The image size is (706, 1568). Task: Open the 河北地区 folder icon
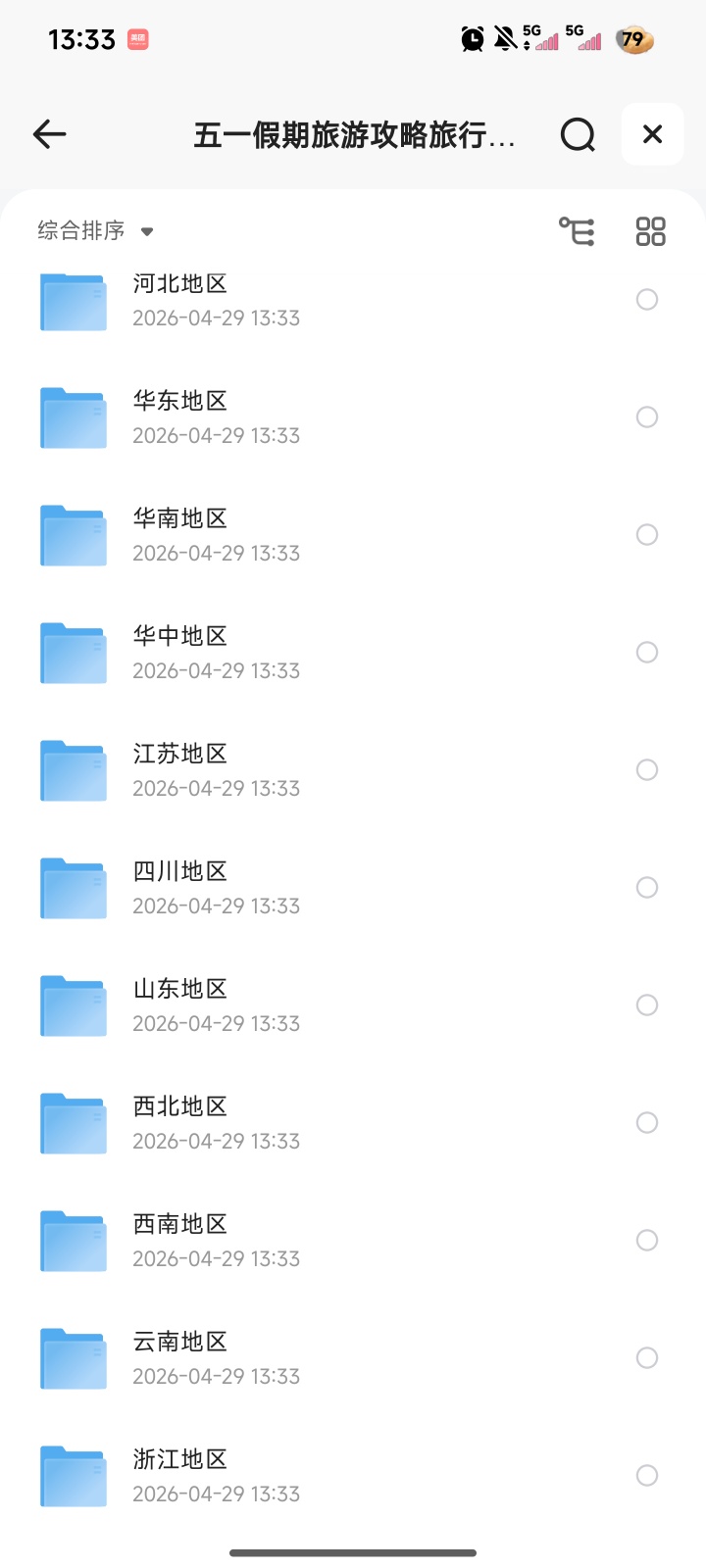[73, 301]
